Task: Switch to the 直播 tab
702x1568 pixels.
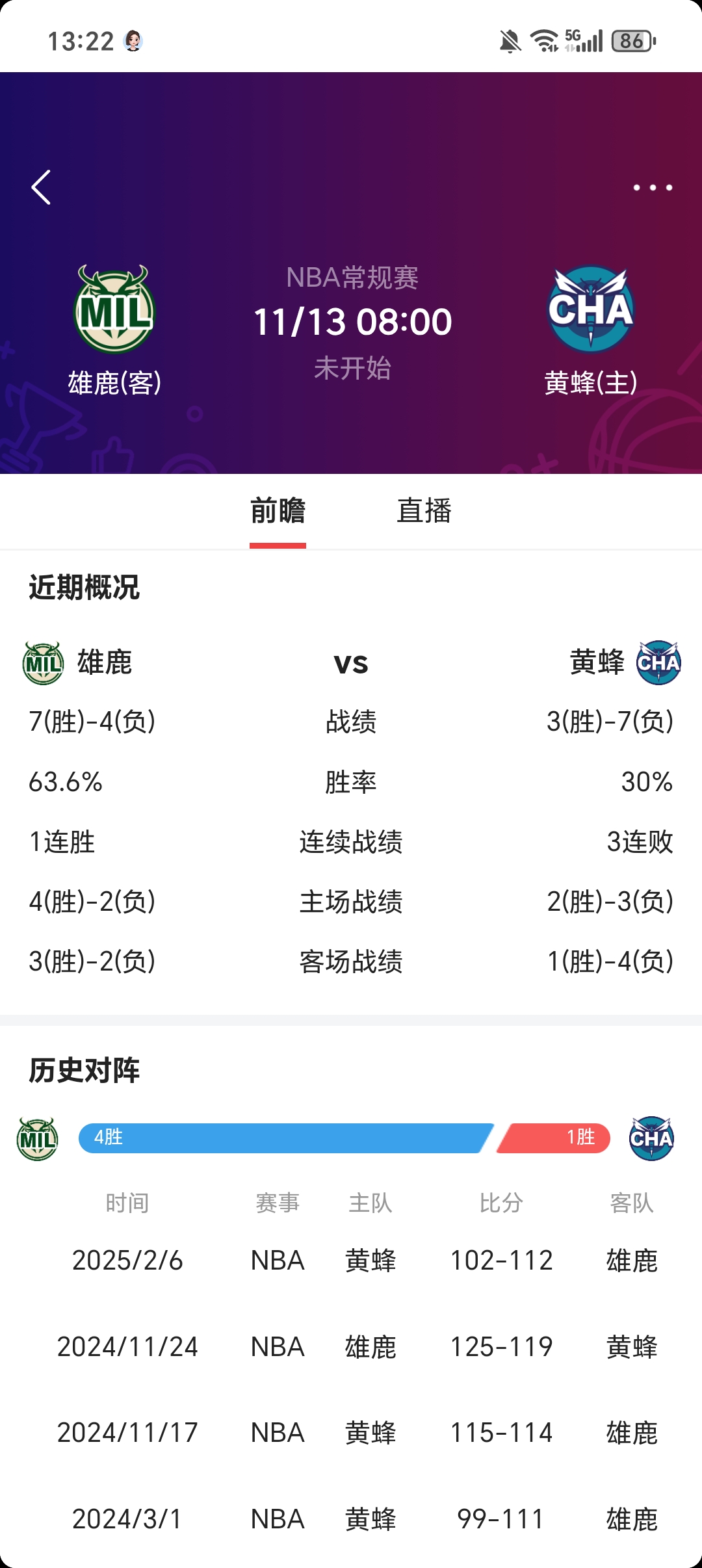Action: tap(424, 511)
